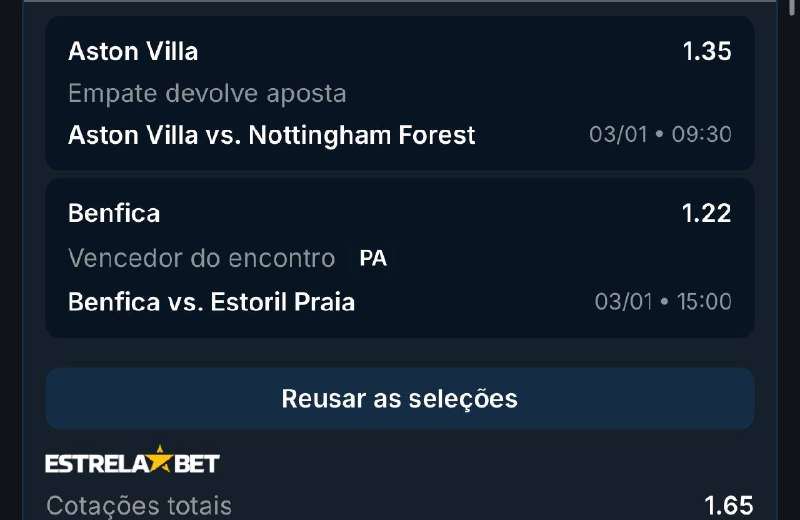Open the Aston Villa vs. Nottingham Forest selection
Viewport: 800px width, 520px height.
click(271, 135)
